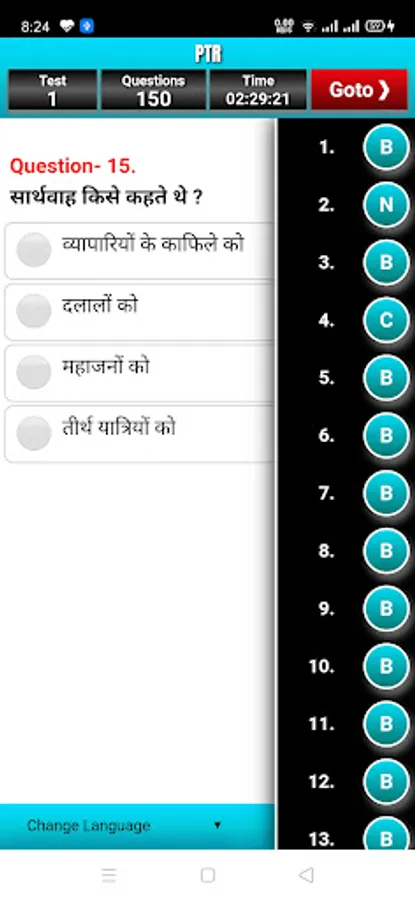Jump to question 7
Screen dimensions: 415x900
click(x=386, y=493)
